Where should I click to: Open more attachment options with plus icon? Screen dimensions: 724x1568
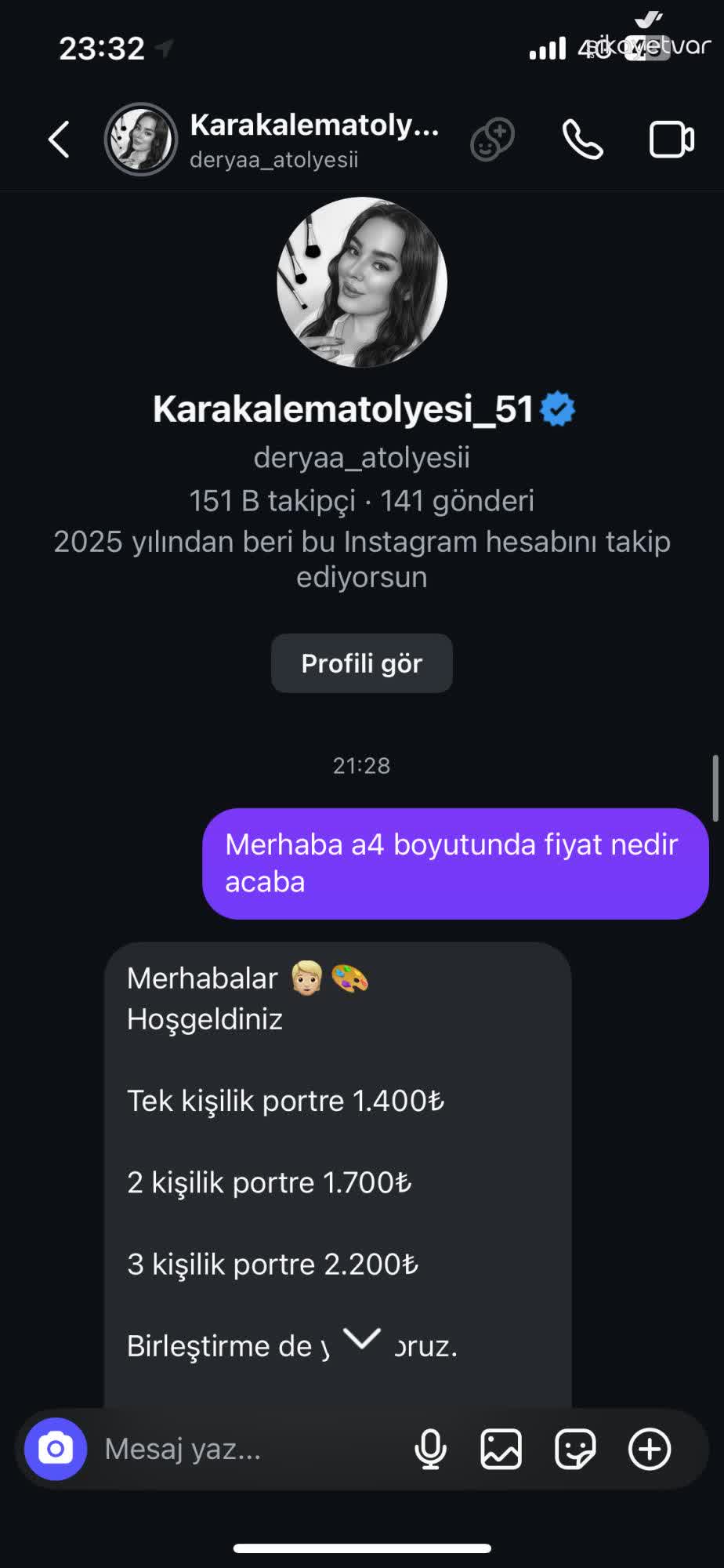point(650,1449)
